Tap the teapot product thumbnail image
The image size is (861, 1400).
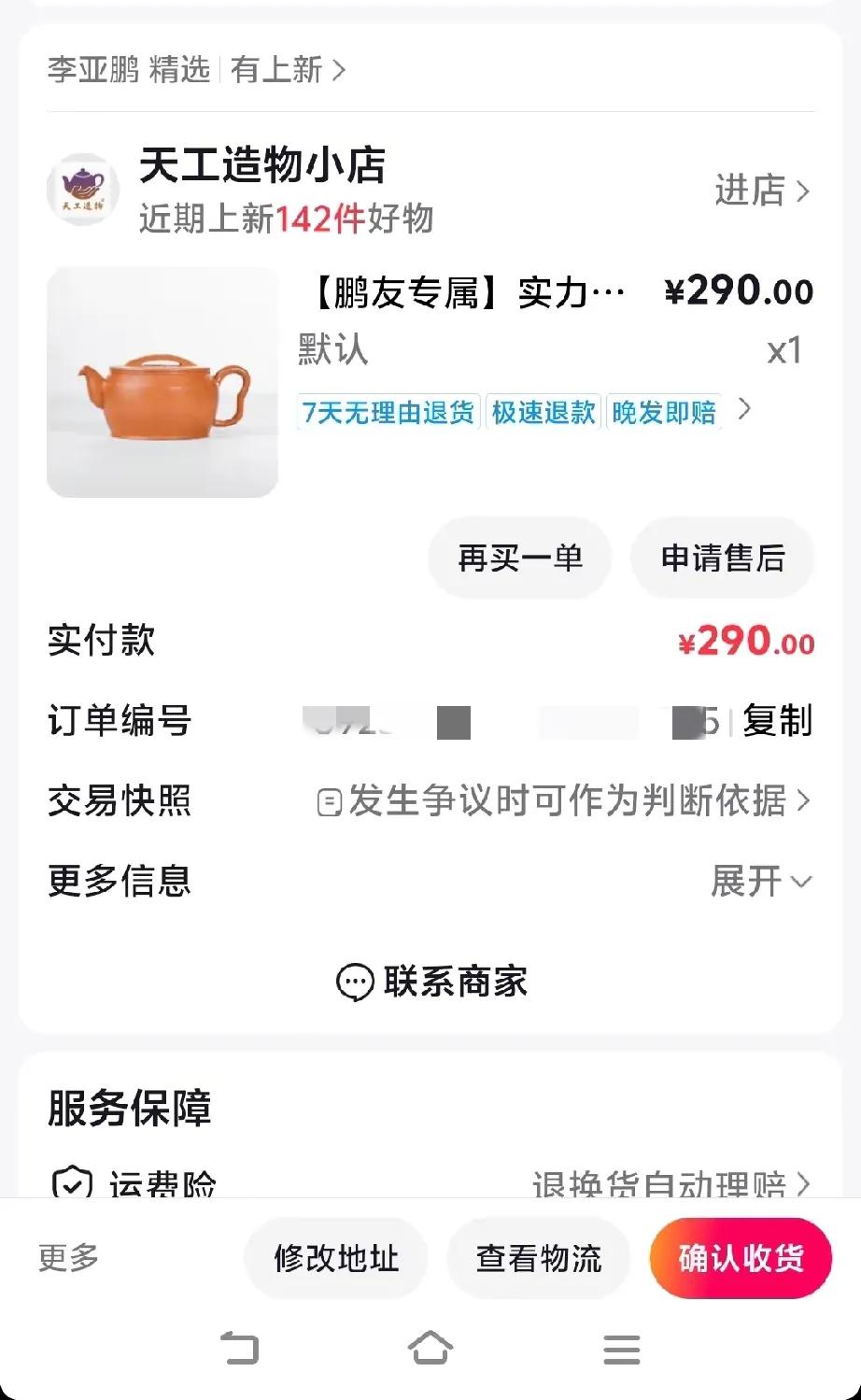click(x=162, y=383)
